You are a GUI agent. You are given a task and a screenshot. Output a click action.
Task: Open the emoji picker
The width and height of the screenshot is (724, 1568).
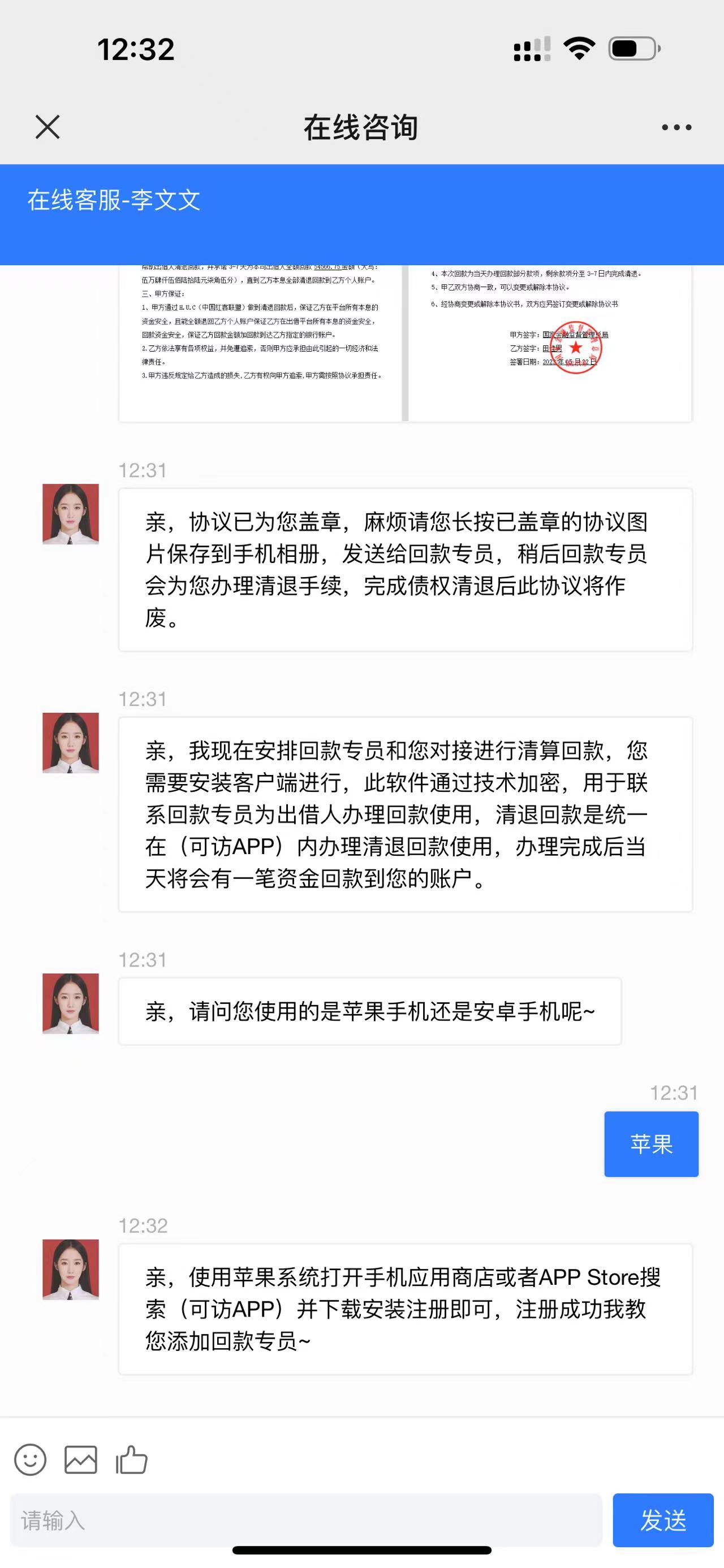tap(31, 1459)
